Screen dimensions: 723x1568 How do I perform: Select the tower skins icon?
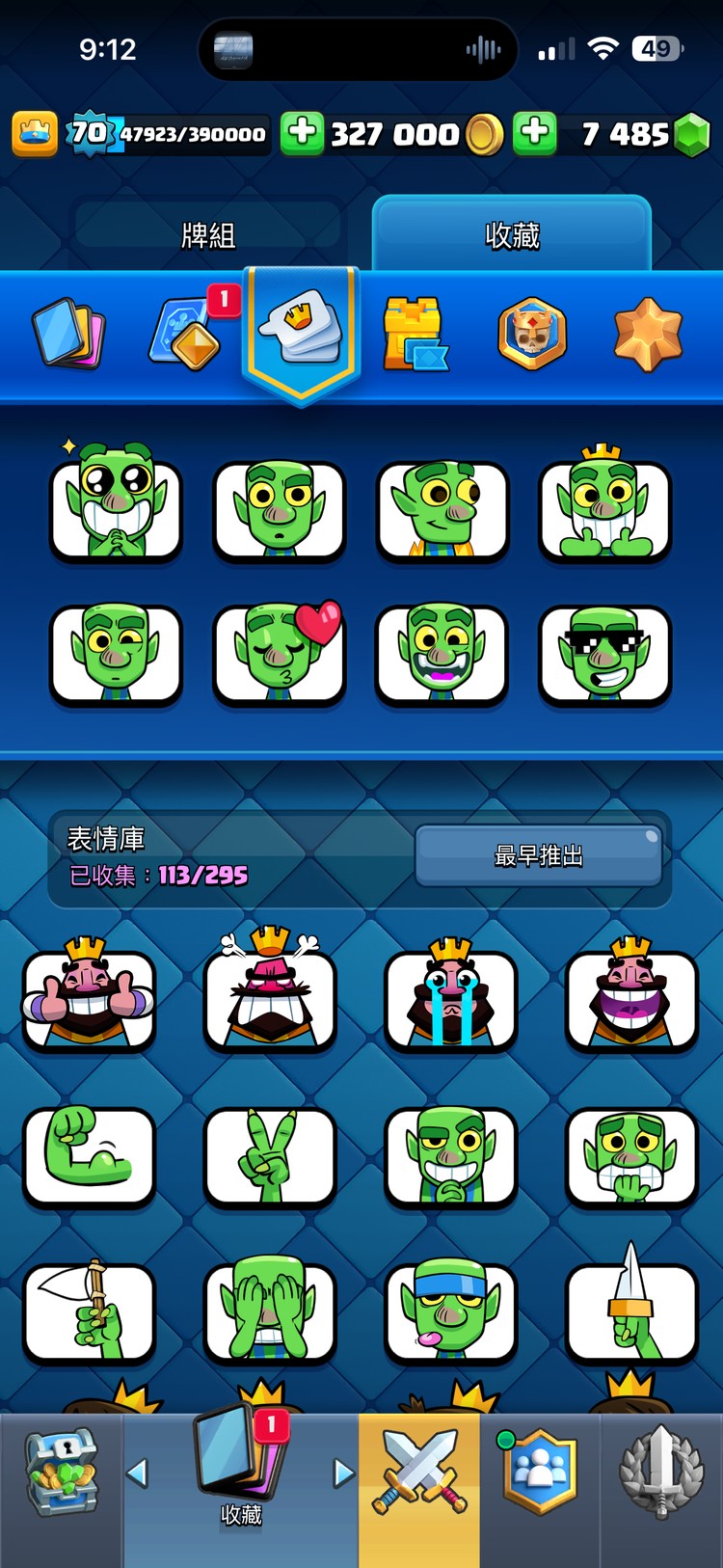click(416, 333)
